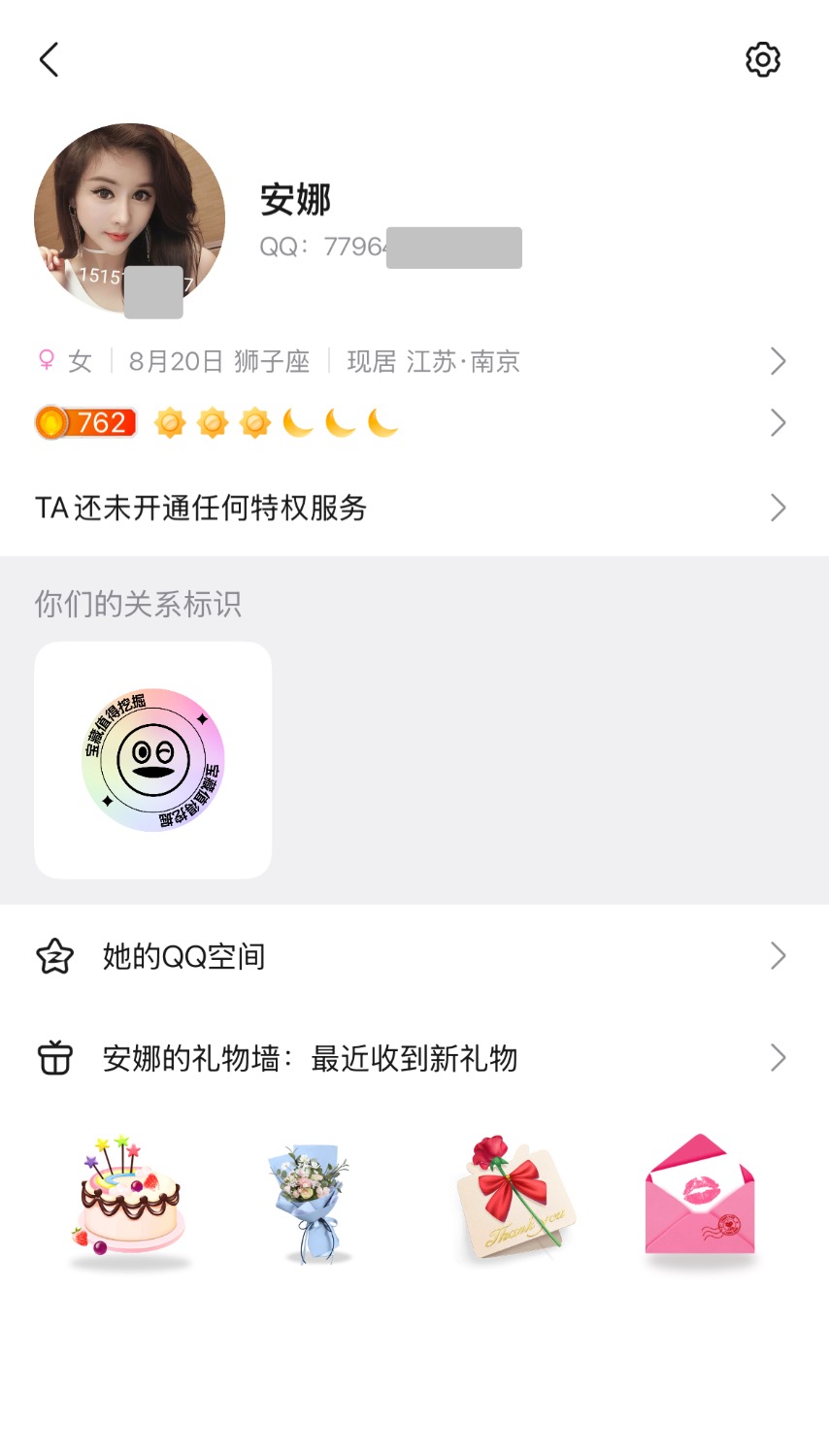View 安娜's profile avatar
The width and height of the screenshot is (829, 1456).
click(129, 219)
